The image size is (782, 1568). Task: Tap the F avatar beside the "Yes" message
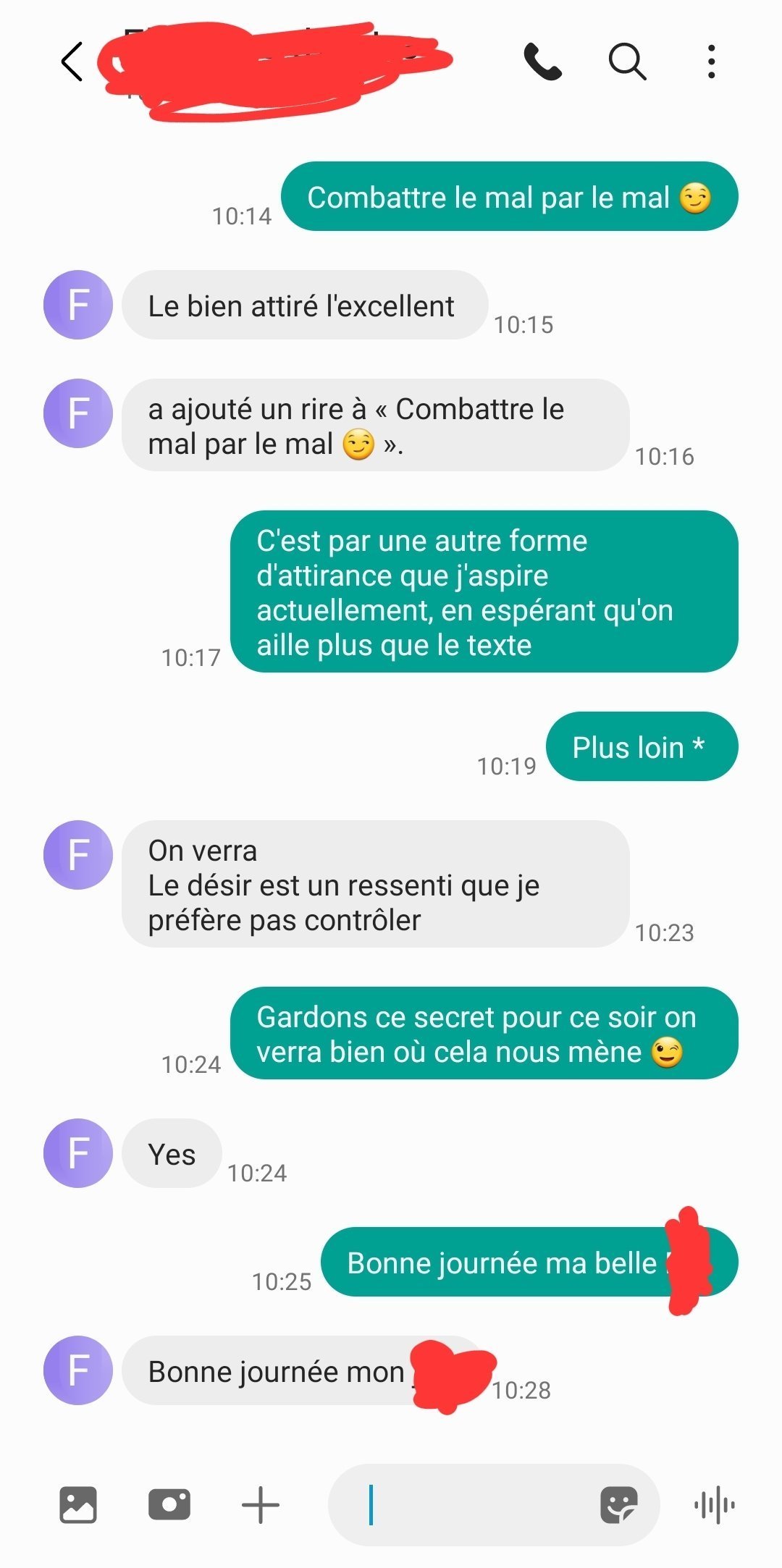(78, 1153)
